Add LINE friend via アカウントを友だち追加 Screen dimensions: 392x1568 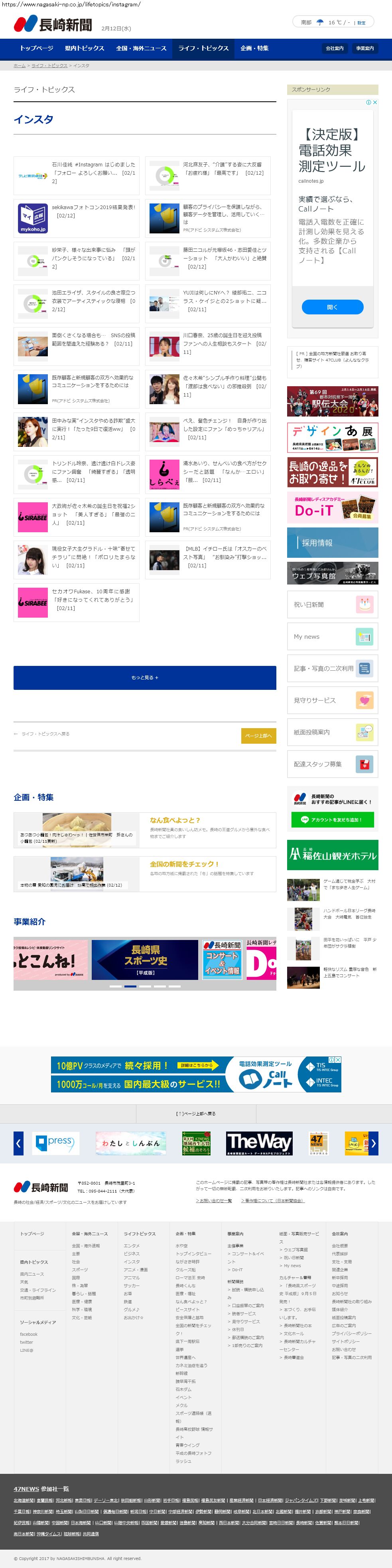[x=332, y=819]
